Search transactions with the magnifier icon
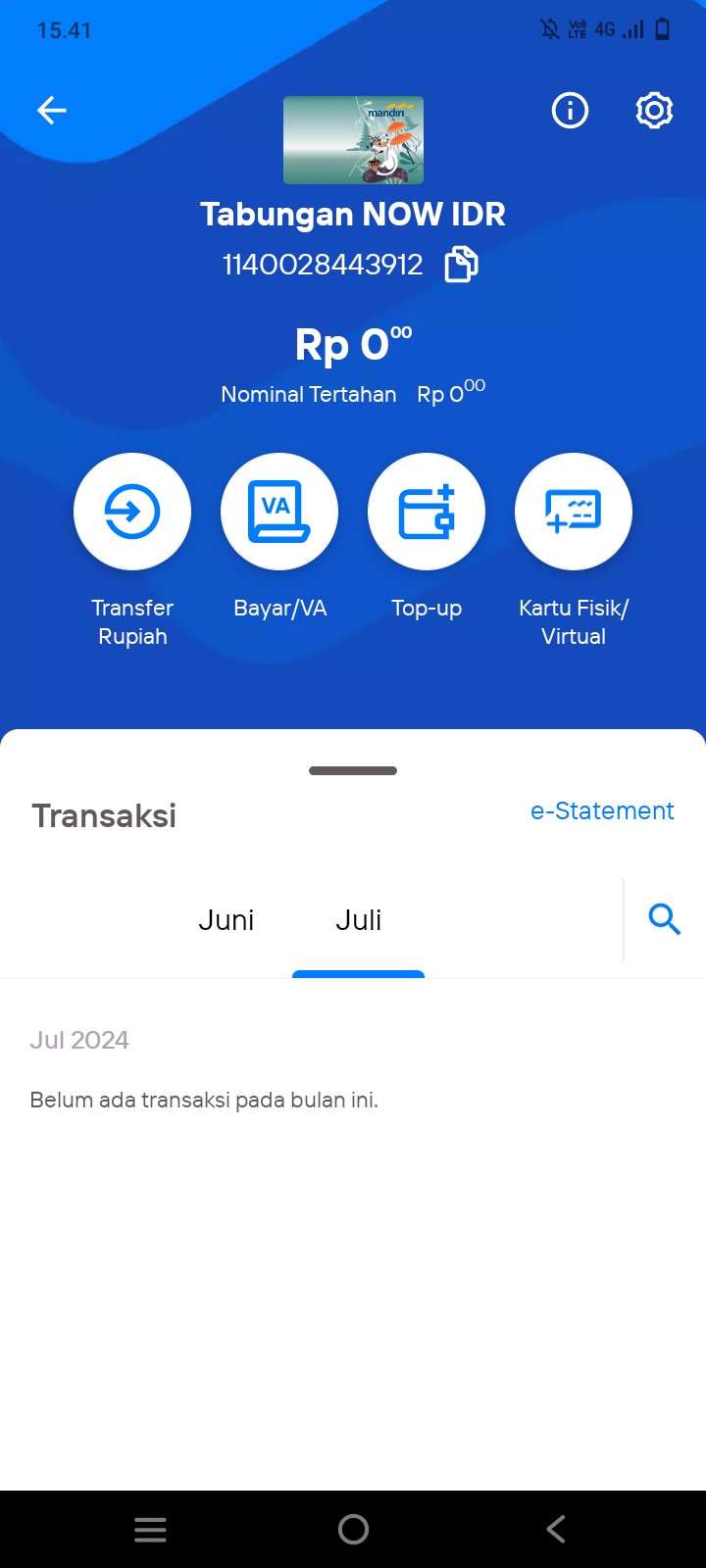Screen dimensions: 706x1568 click(665, 919)
